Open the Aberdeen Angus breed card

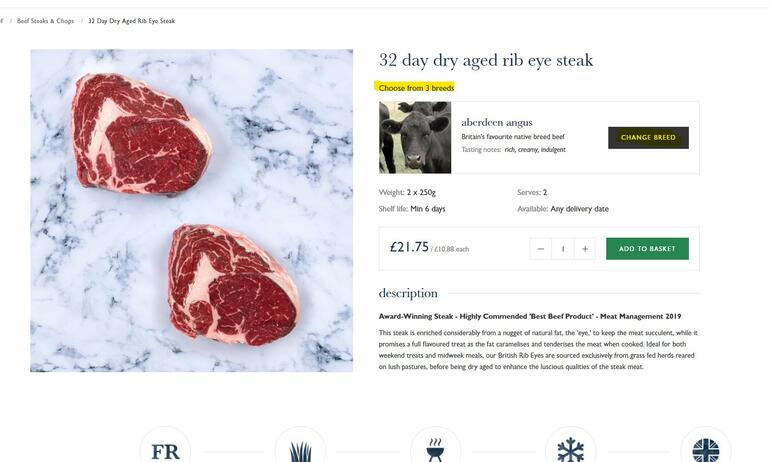(x=497, y=137)
